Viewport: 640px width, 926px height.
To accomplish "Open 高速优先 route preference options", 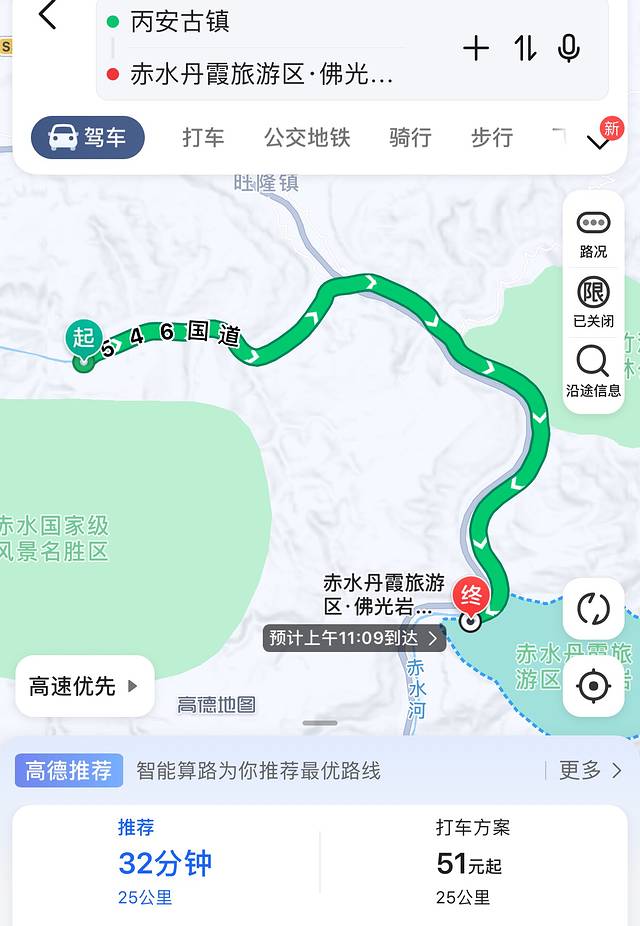I will point(85,686).
